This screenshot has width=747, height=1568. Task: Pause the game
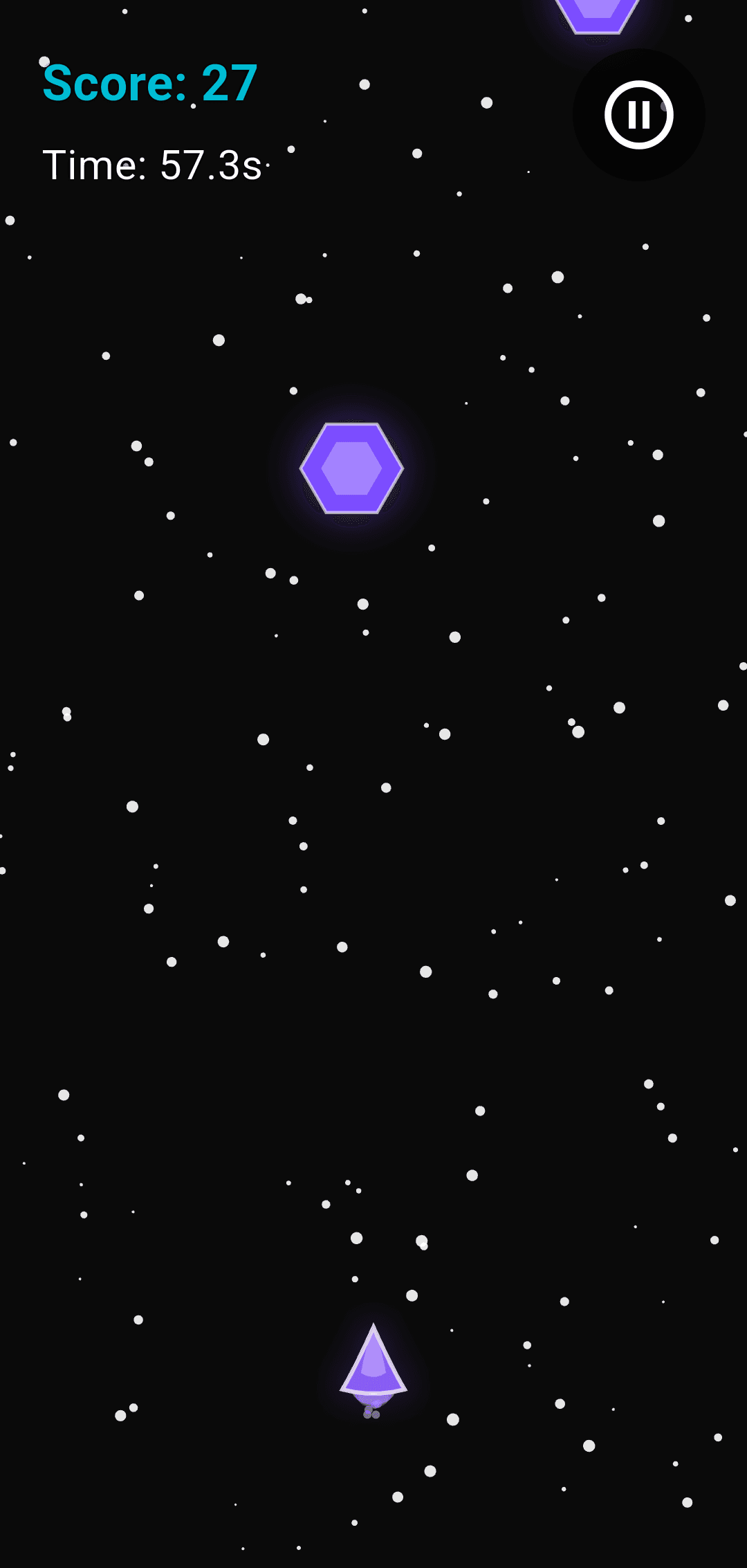(638, 115)
